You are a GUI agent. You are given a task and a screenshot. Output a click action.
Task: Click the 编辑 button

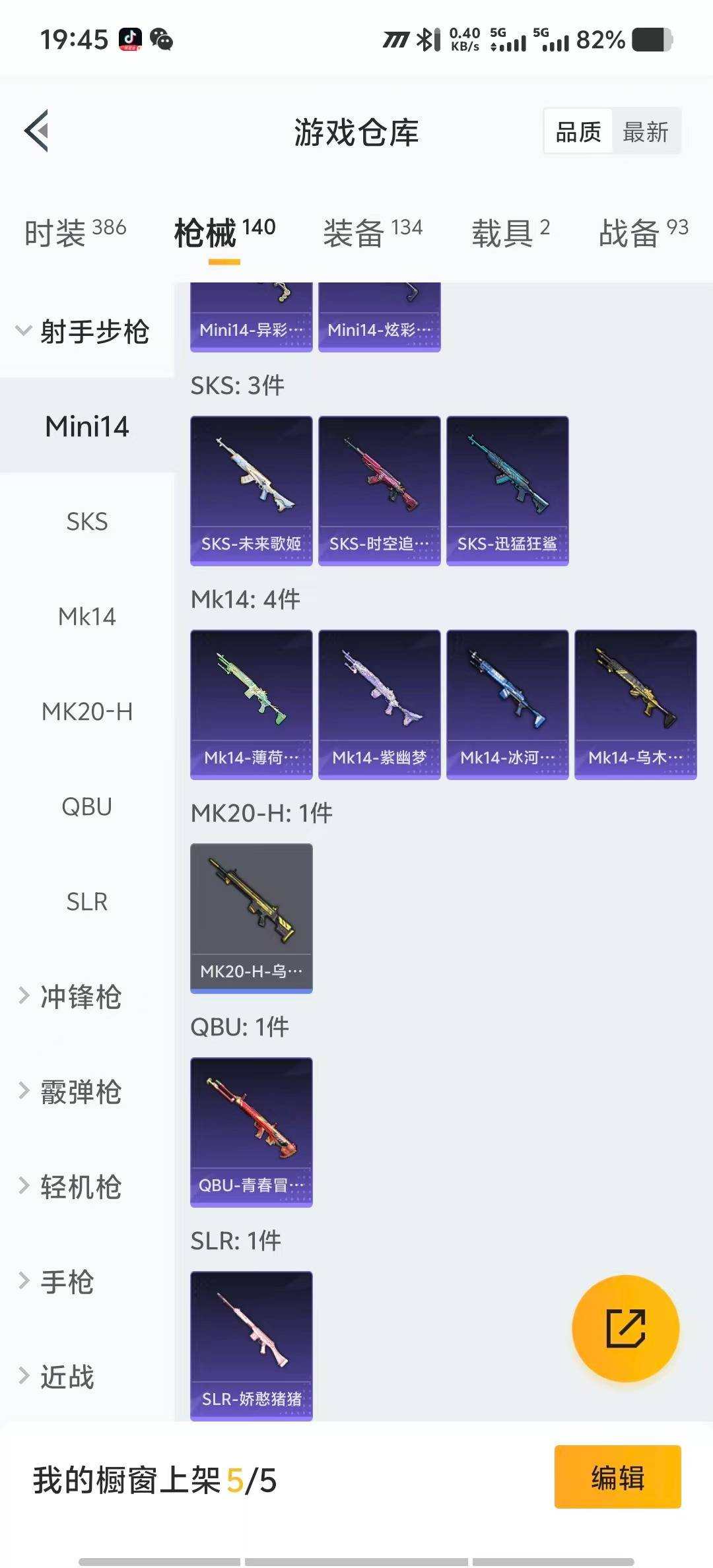pyautogui.click(x=617, y=1478)
